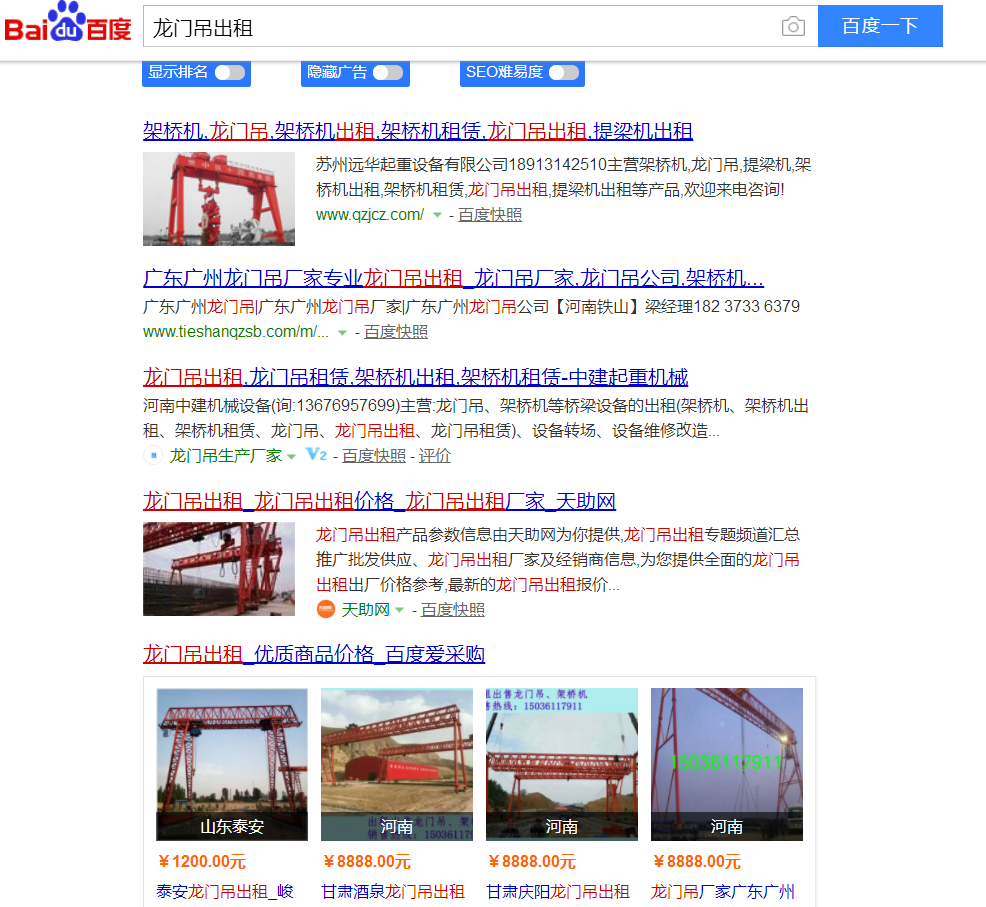The width and height of the screenshot is (986, 907).
Task: Open 龙门吊厂家广东广州 product card
Action: [726, 764]
